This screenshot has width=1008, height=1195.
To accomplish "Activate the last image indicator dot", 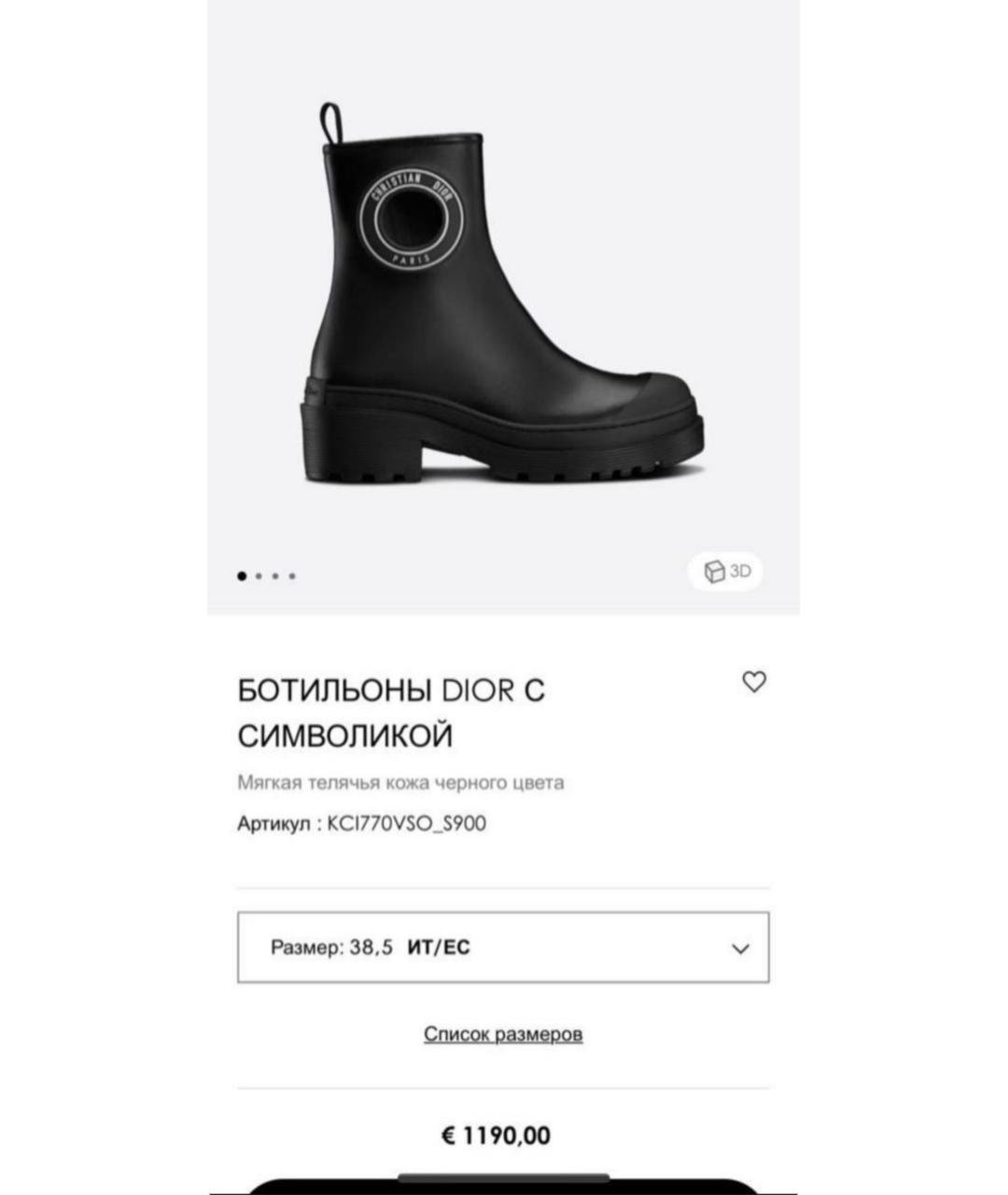I will pyautogui.click(x=294, y=574).
